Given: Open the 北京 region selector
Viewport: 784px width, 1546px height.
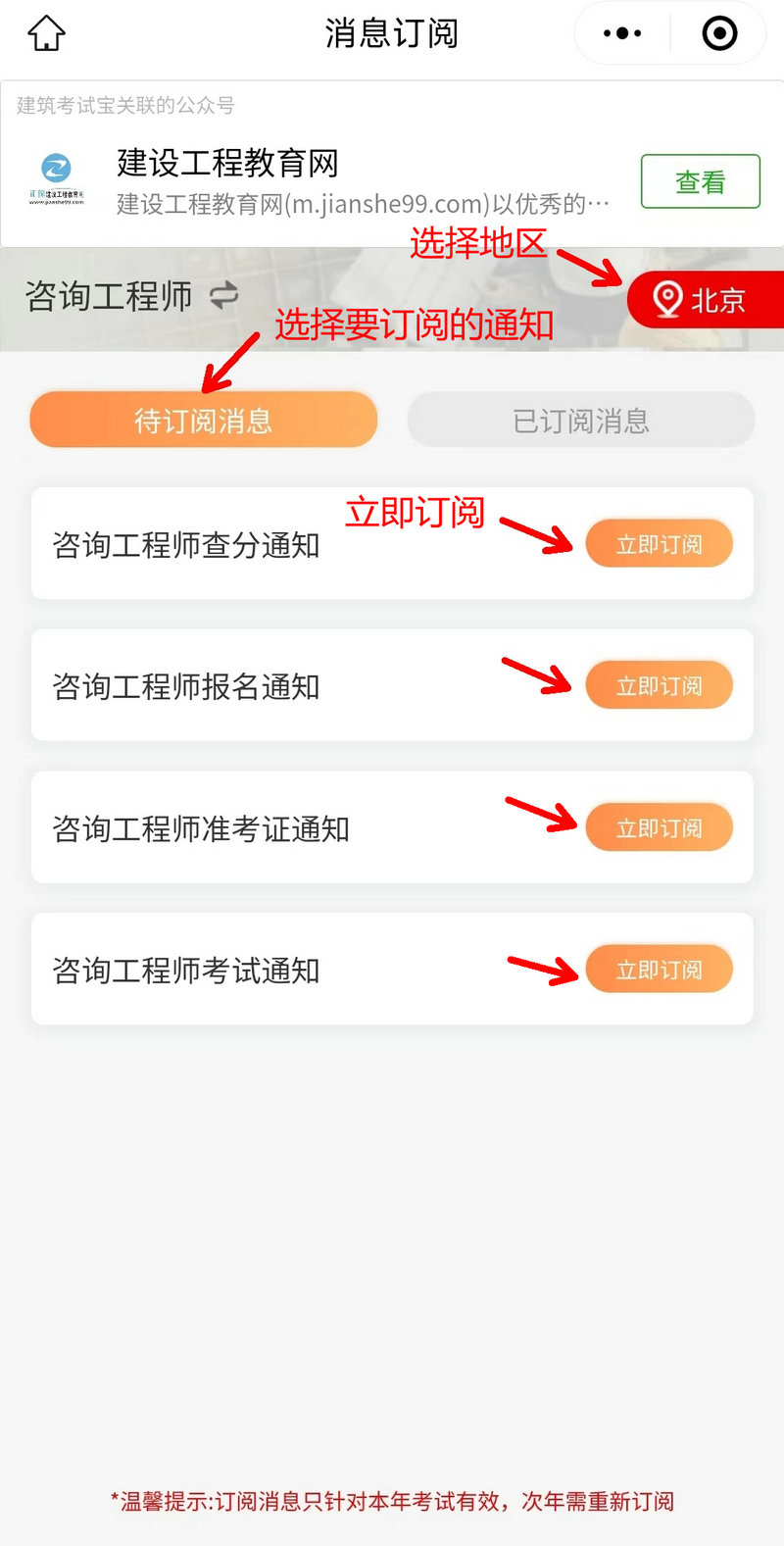Looking at the screenshot, I should (x=710, y=299).
